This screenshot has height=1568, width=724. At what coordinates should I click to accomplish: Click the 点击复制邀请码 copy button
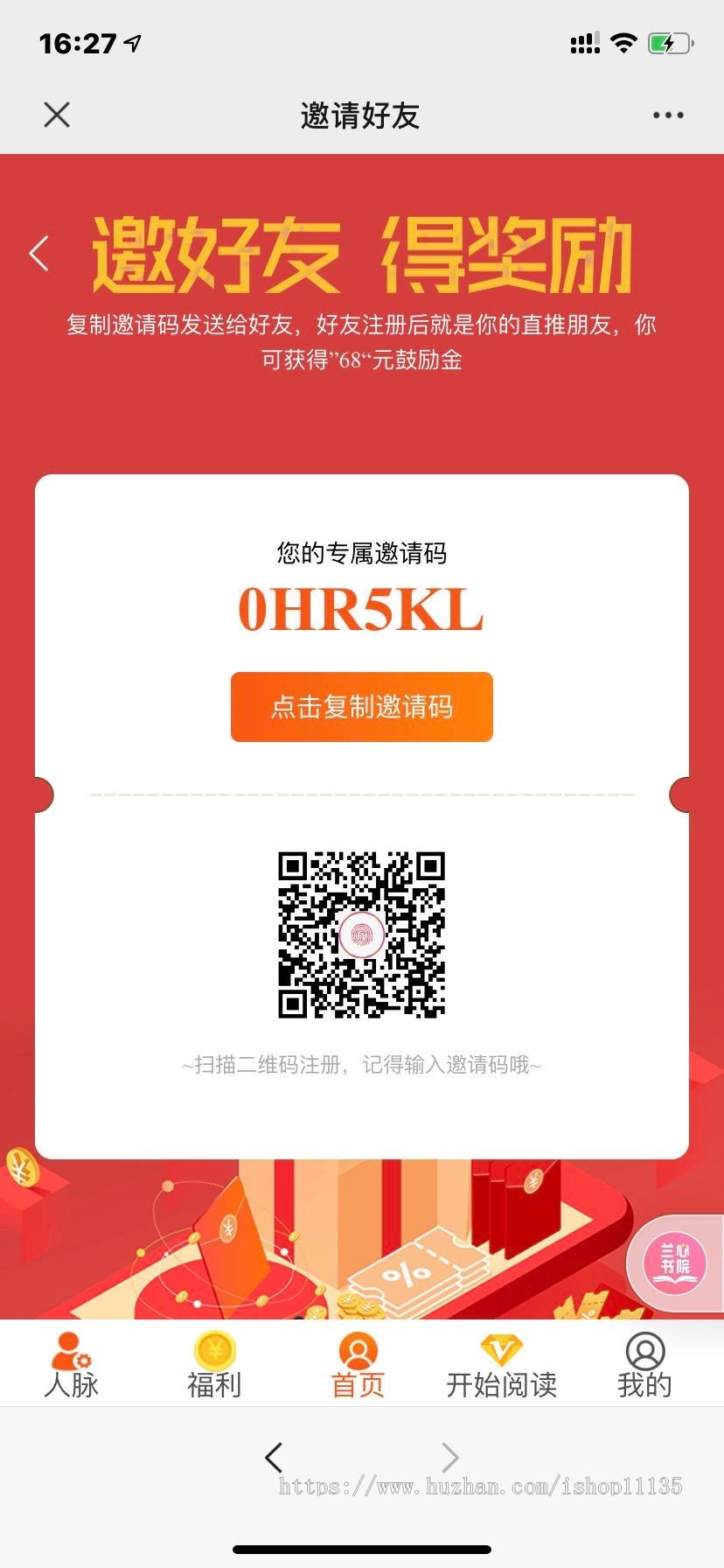pos(361,707)
